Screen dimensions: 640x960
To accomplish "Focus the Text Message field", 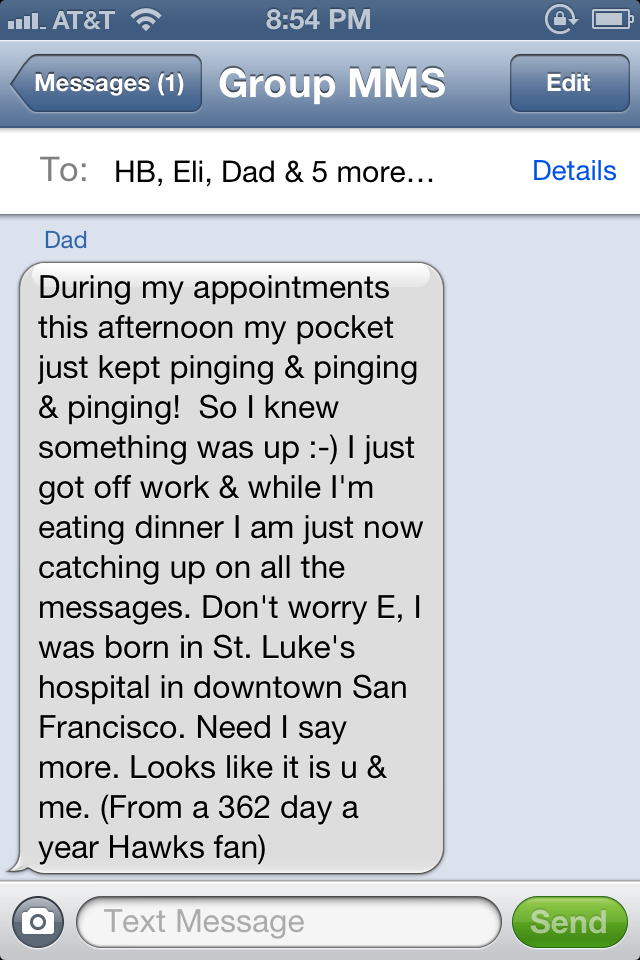I will 288,921.
